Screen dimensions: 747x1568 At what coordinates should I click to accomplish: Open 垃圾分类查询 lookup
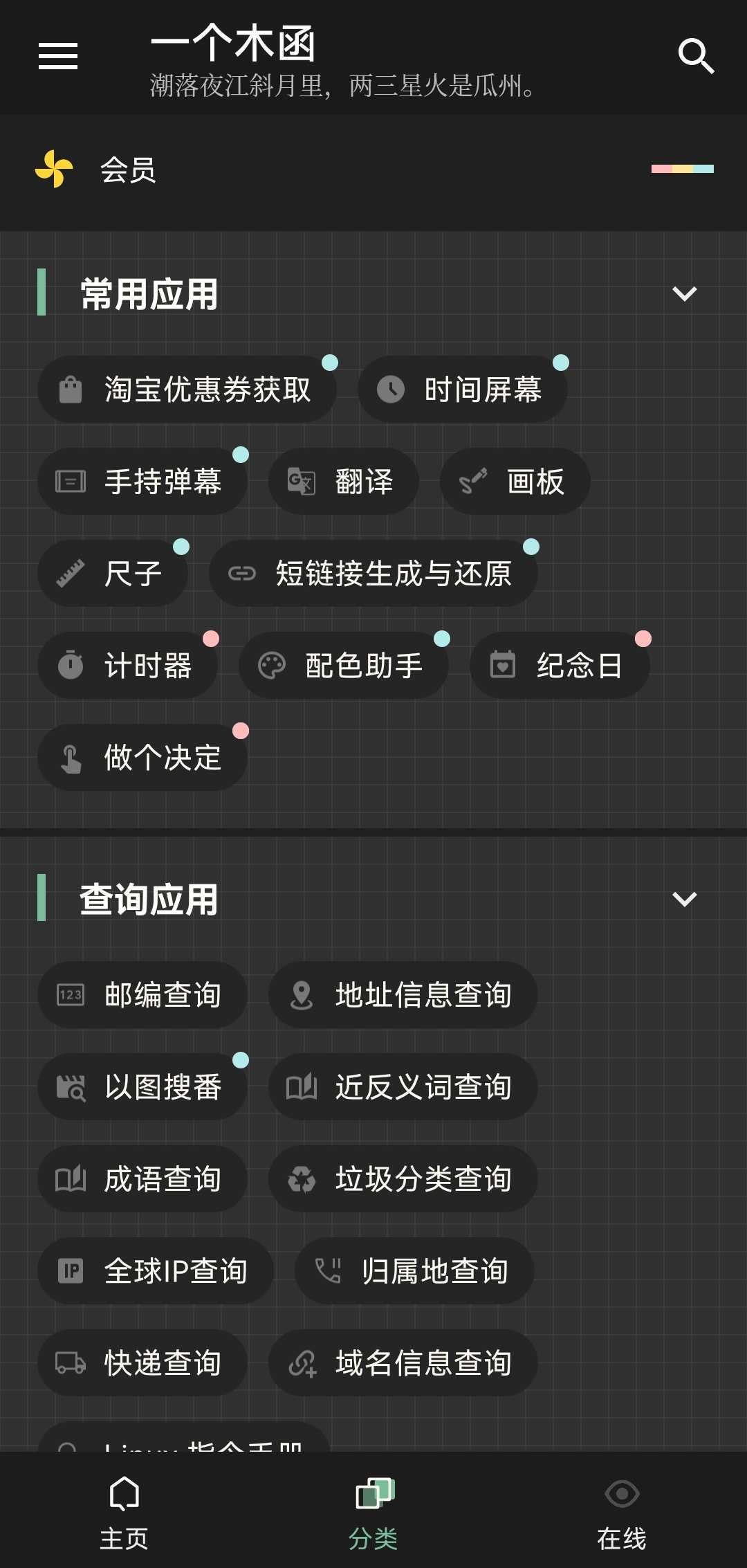[403, 1179]
